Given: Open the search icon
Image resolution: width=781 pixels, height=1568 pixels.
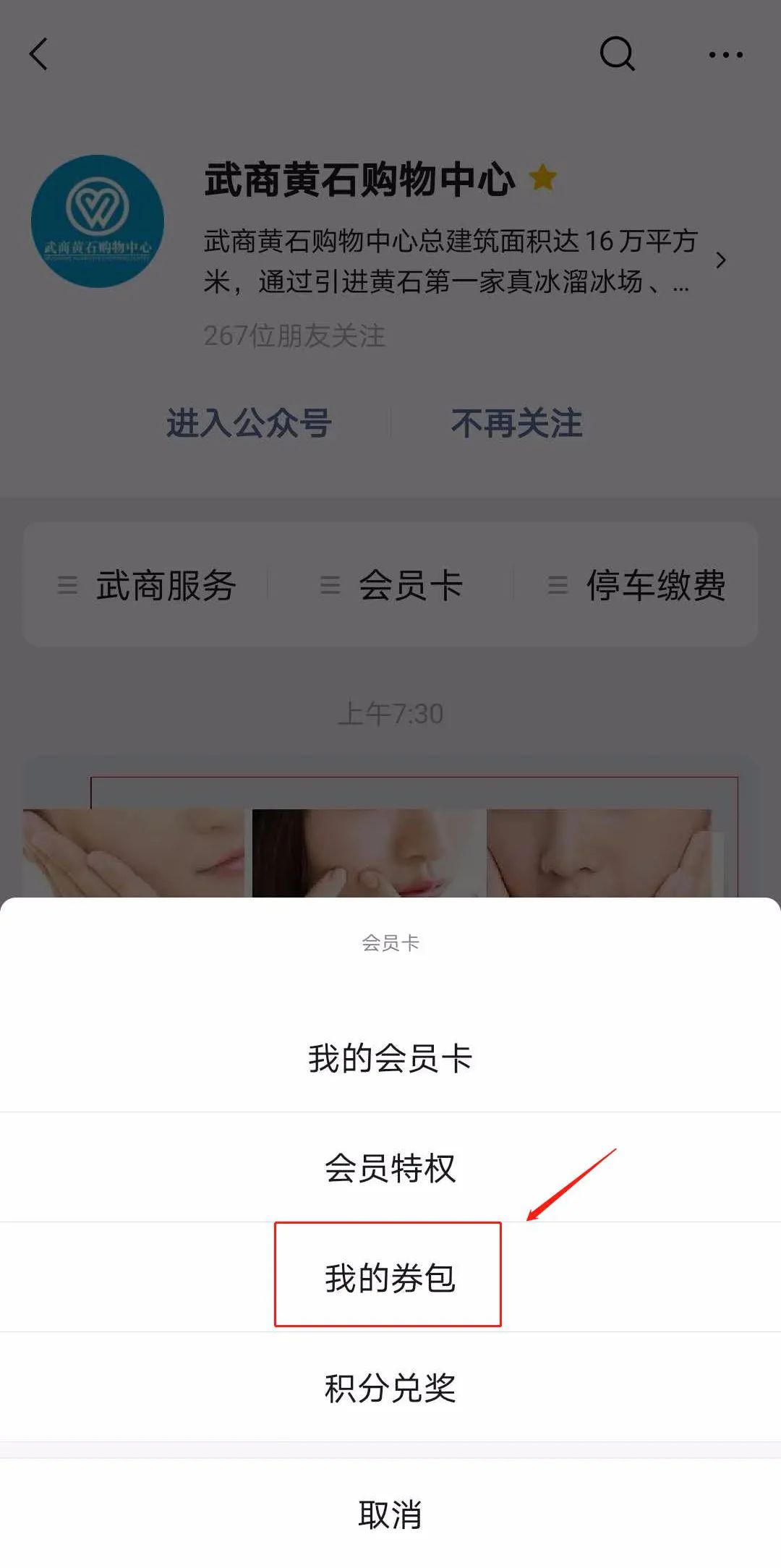Looking at the screenshot, I should [616, 54].
